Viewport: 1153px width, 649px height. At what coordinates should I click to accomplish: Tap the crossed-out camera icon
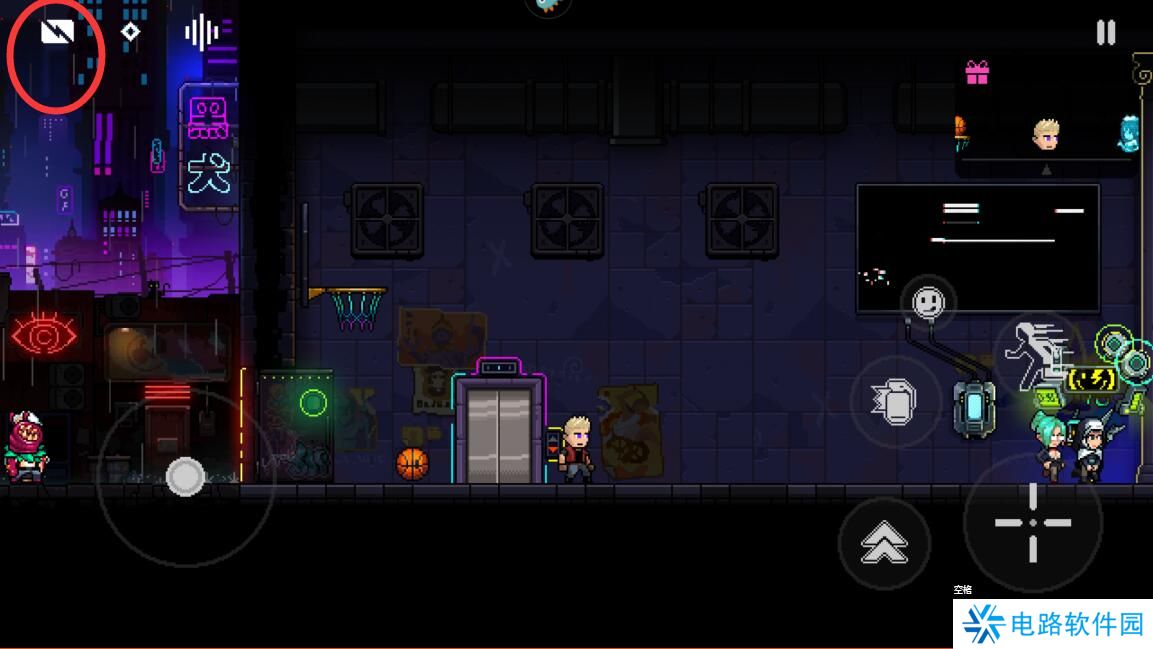[x=57, y=33]
